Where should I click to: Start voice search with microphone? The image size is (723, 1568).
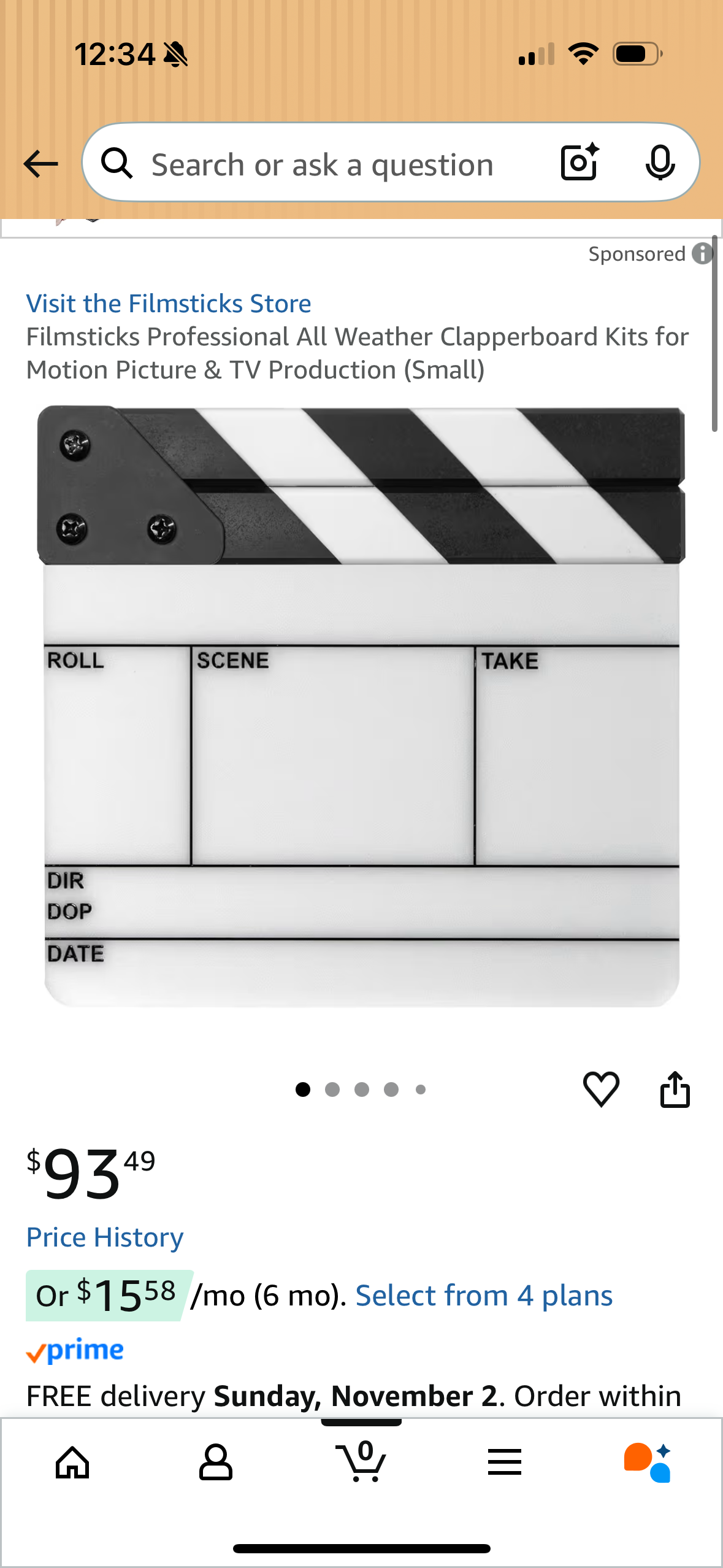[660, 163]
